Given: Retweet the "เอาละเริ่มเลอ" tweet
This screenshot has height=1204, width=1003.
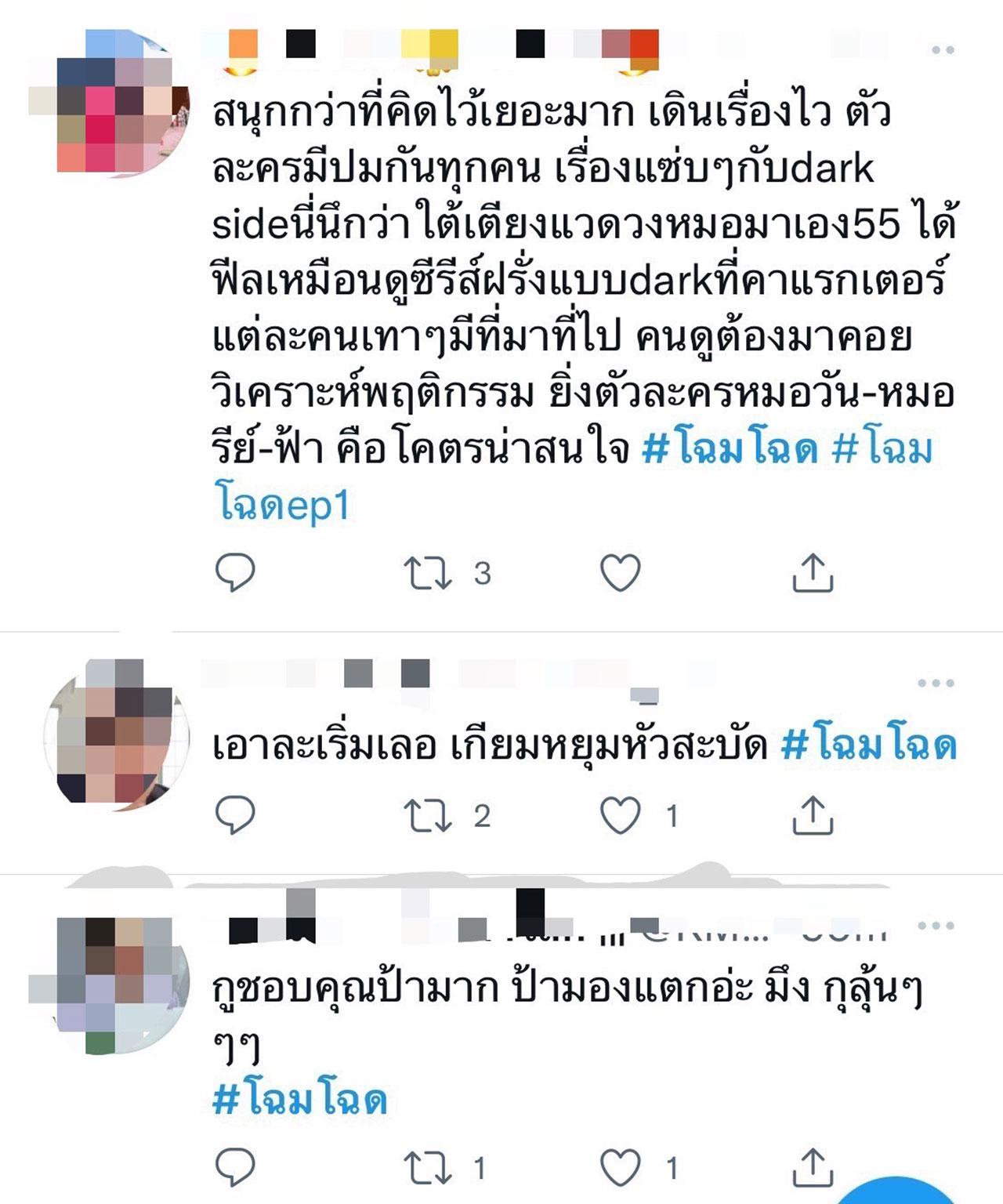Looking at the screenshot, I should (428, 815).
